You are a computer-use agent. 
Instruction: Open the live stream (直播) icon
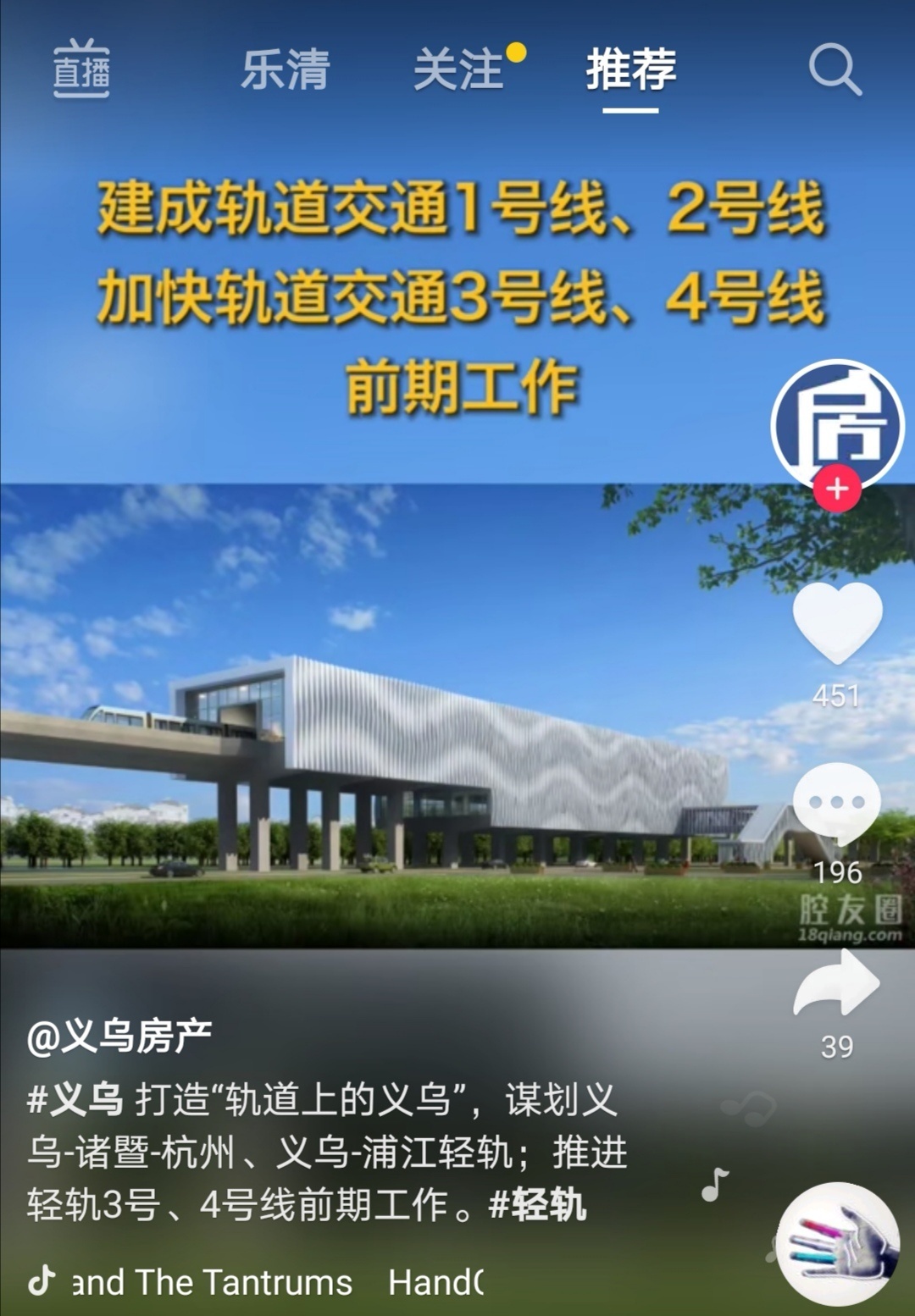click(x=81, y=69)
